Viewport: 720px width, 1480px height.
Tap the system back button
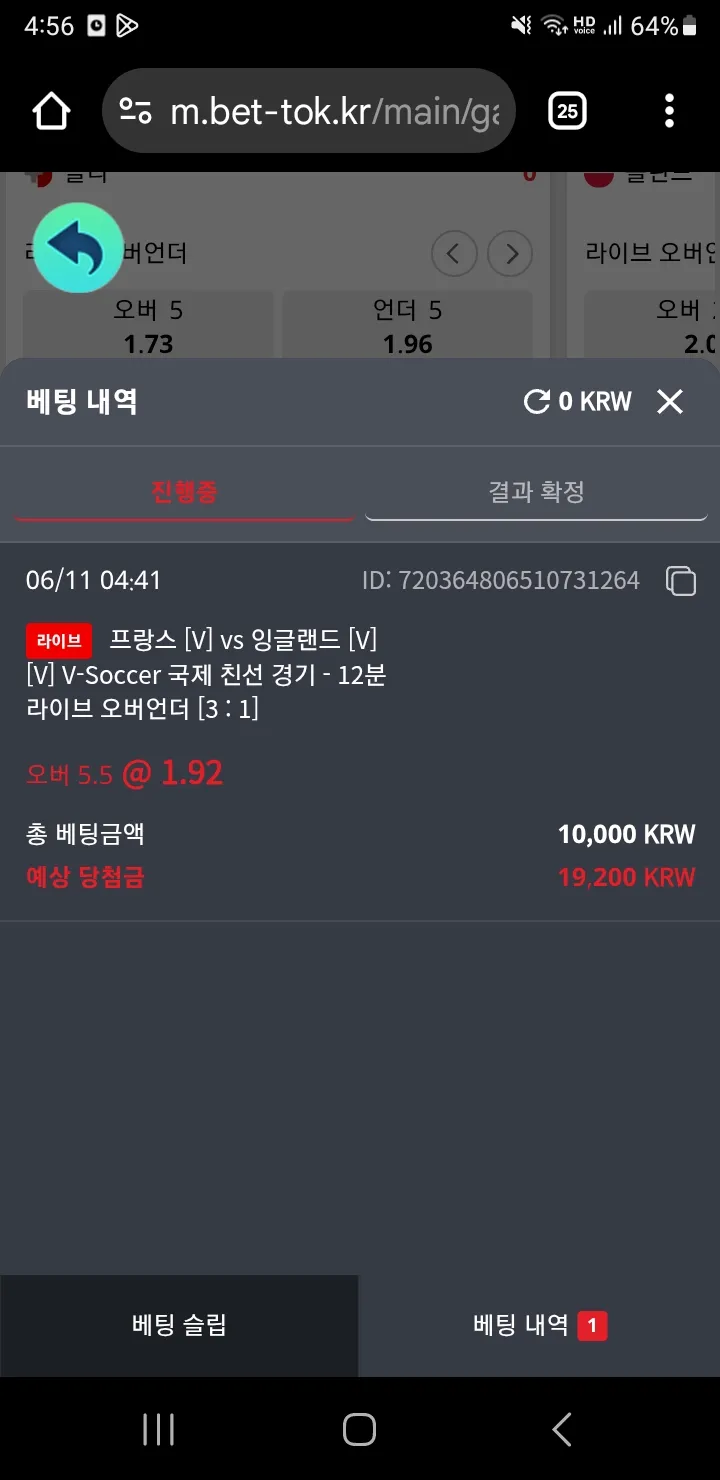[562, 1429]
